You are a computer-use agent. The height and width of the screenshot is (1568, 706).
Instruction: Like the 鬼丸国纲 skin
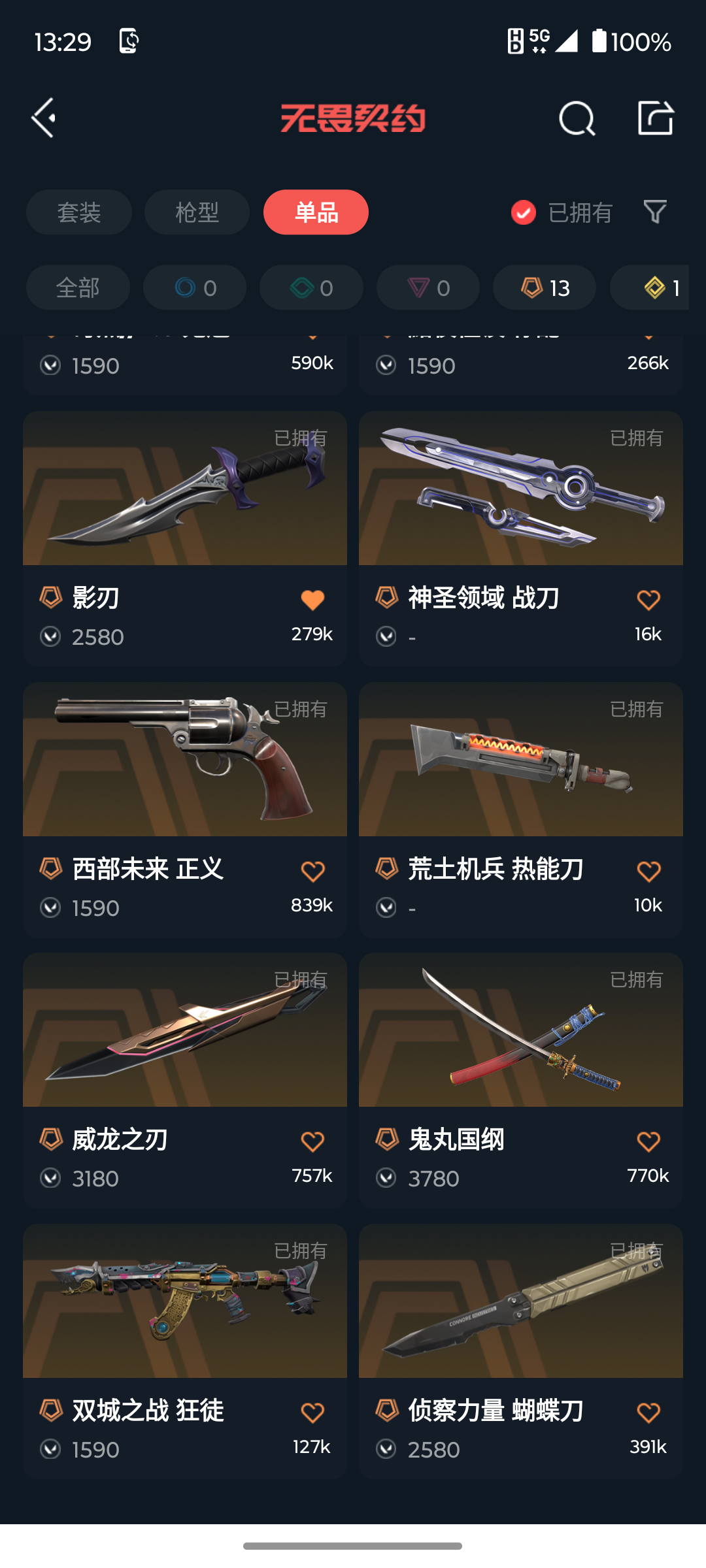click(x=648, y=1141)
